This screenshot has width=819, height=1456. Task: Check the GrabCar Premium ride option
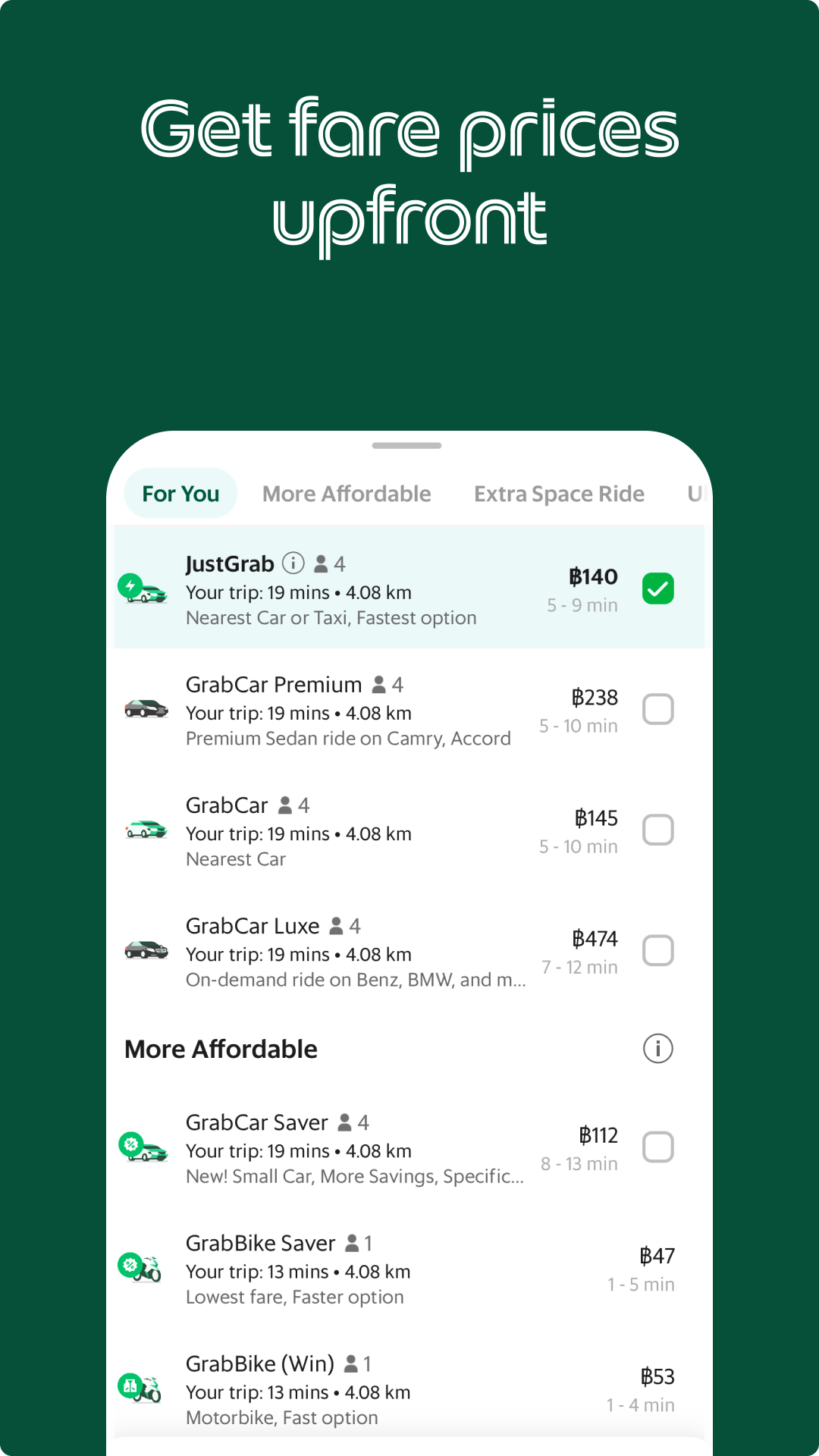pyautogui.click(x=657, y=708)
